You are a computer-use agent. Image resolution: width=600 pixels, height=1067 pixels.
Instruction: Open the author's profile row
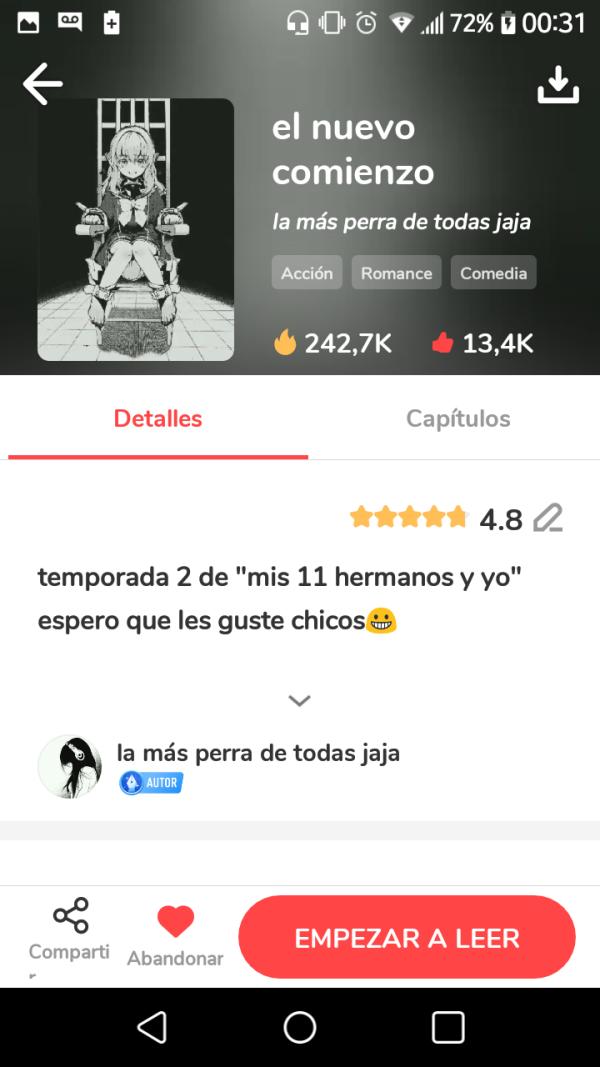pos(258,766)
